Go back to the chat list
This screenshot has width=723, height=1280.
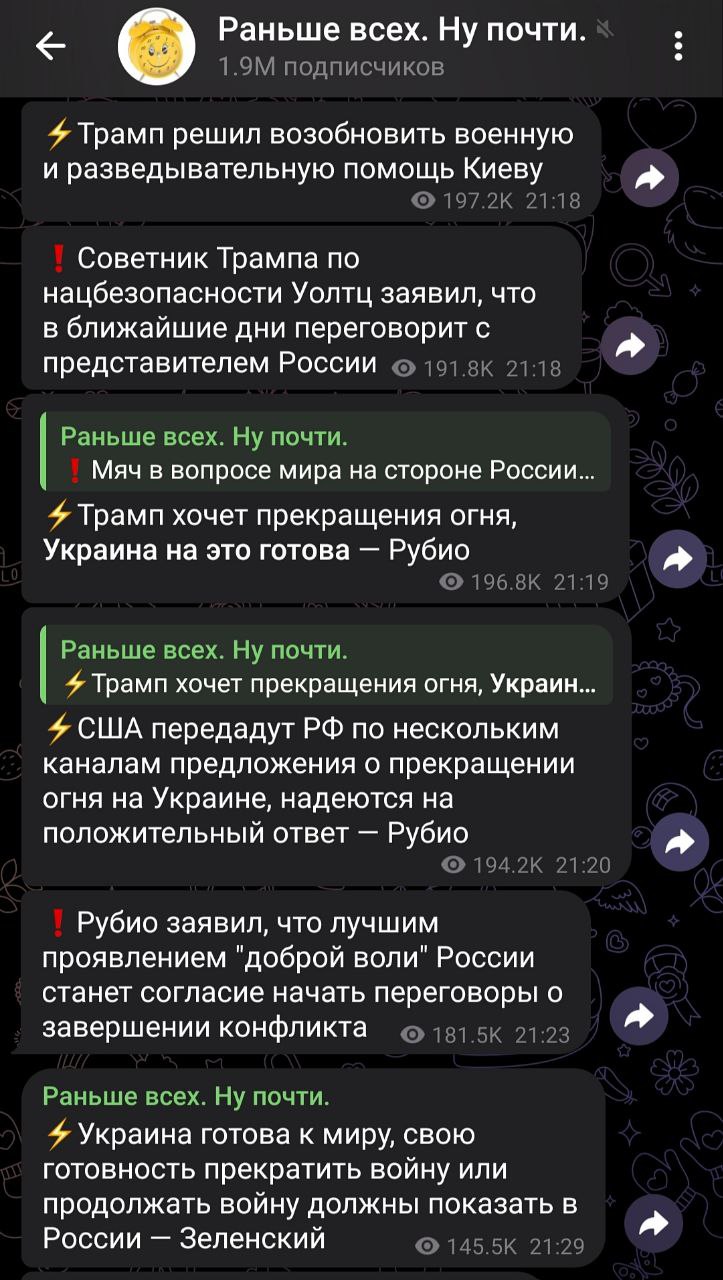(50, 45)
